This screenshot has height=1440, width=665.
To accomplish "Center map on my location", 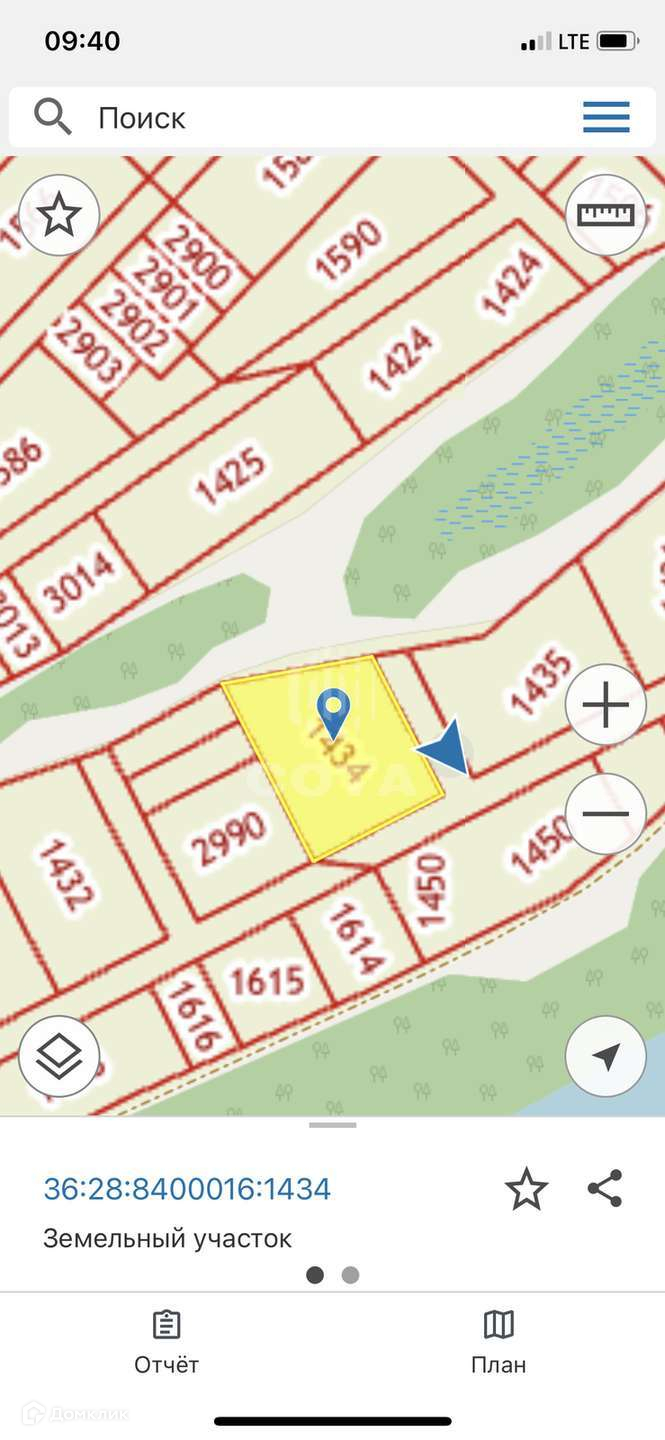I will (x=606, y=1056).
